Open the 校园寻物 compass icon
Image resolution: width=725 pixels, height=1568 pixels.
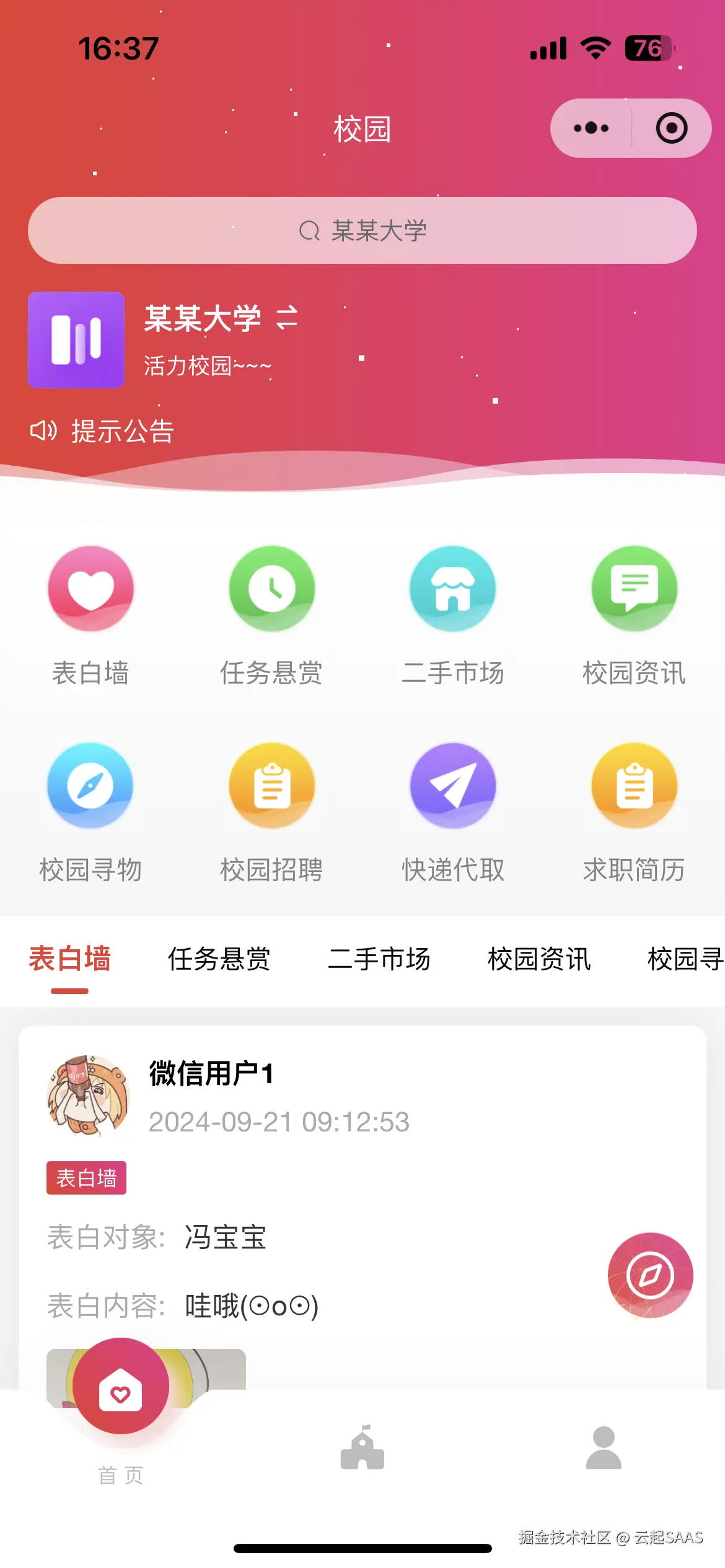point(90,785)
